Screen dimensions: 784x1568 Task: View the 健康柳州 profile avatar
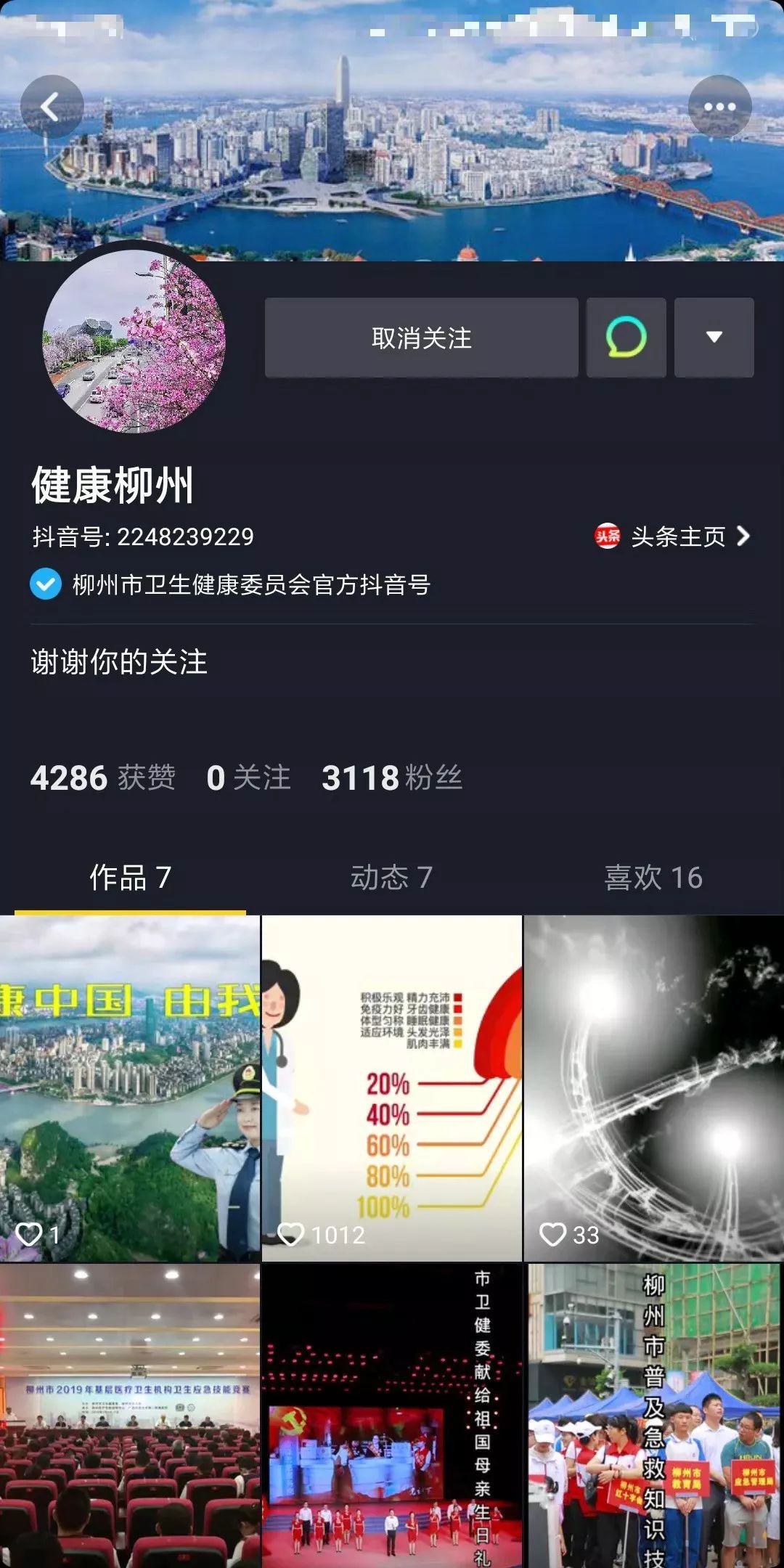click(134, 341)
